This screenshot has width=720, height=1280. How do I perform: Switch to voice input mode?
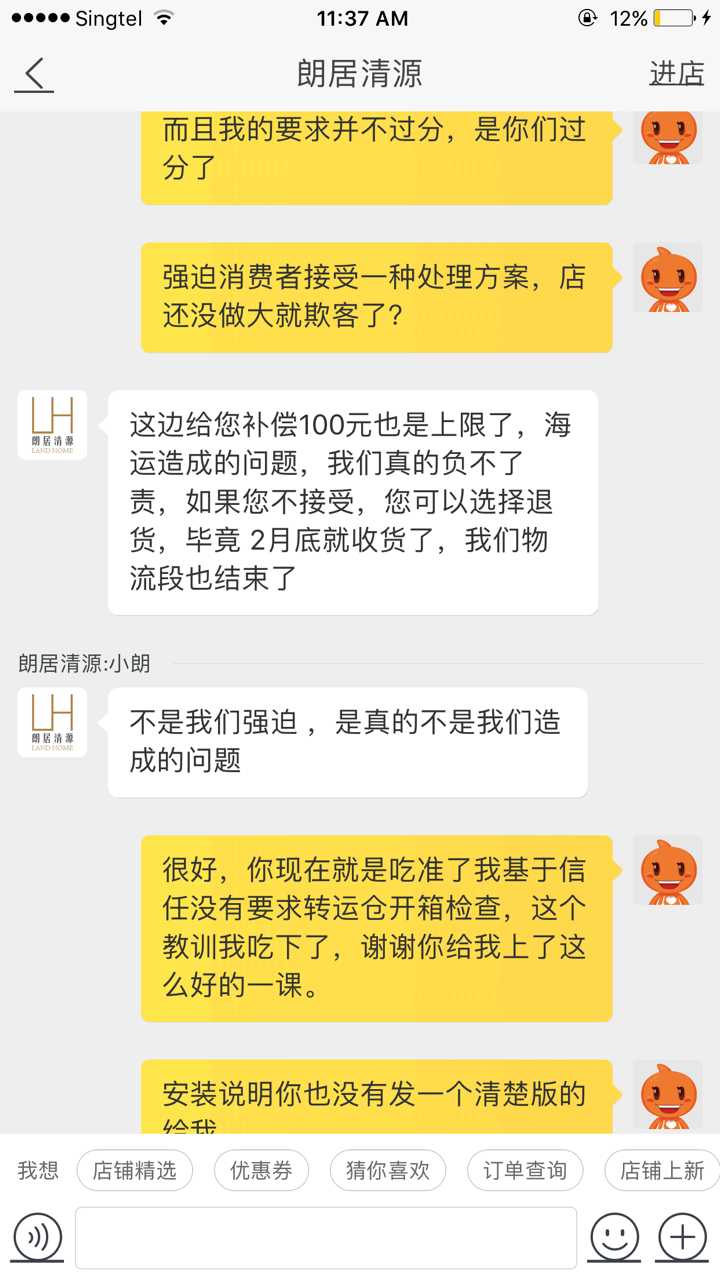pos(38,1238)
